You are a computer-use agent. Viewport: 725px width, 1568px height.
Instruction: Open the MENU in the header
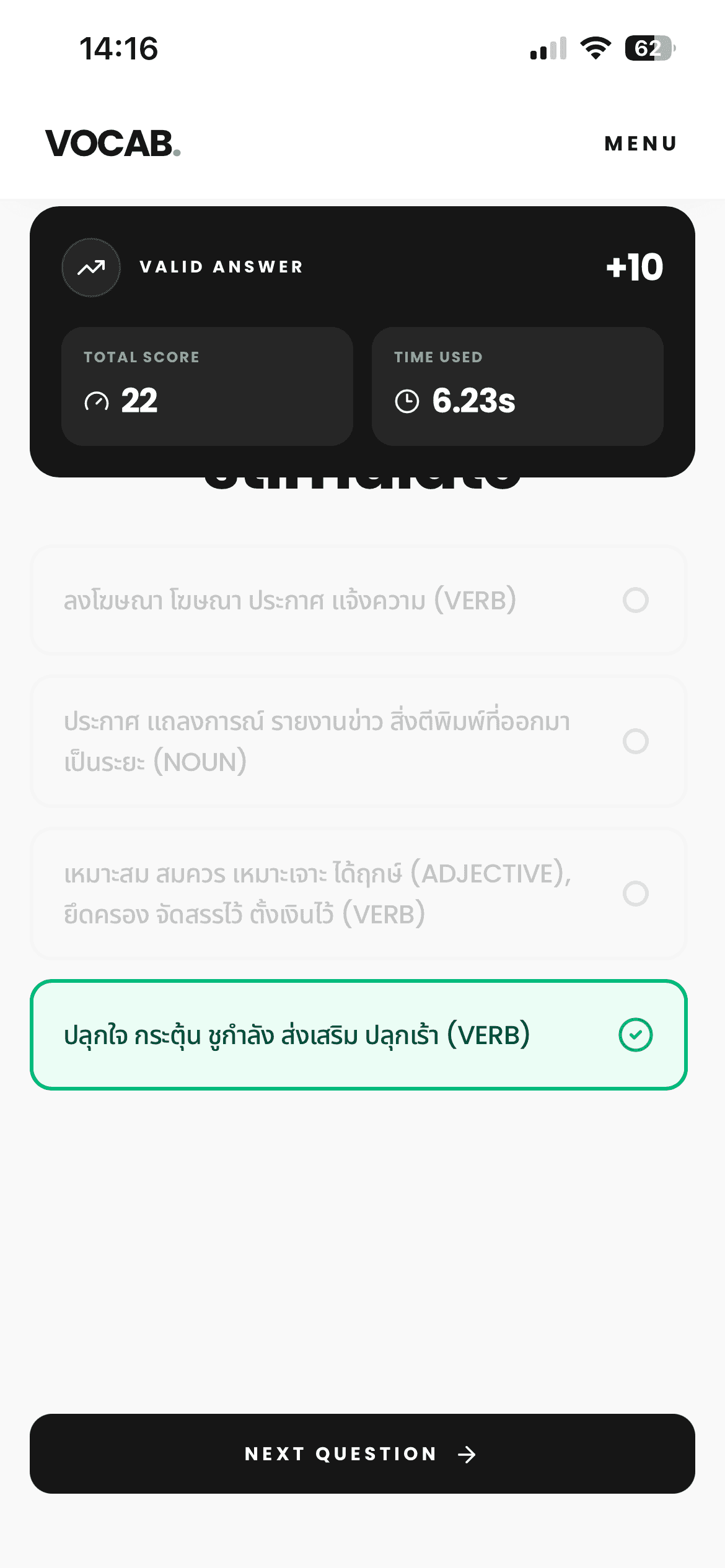coord(640,144)
